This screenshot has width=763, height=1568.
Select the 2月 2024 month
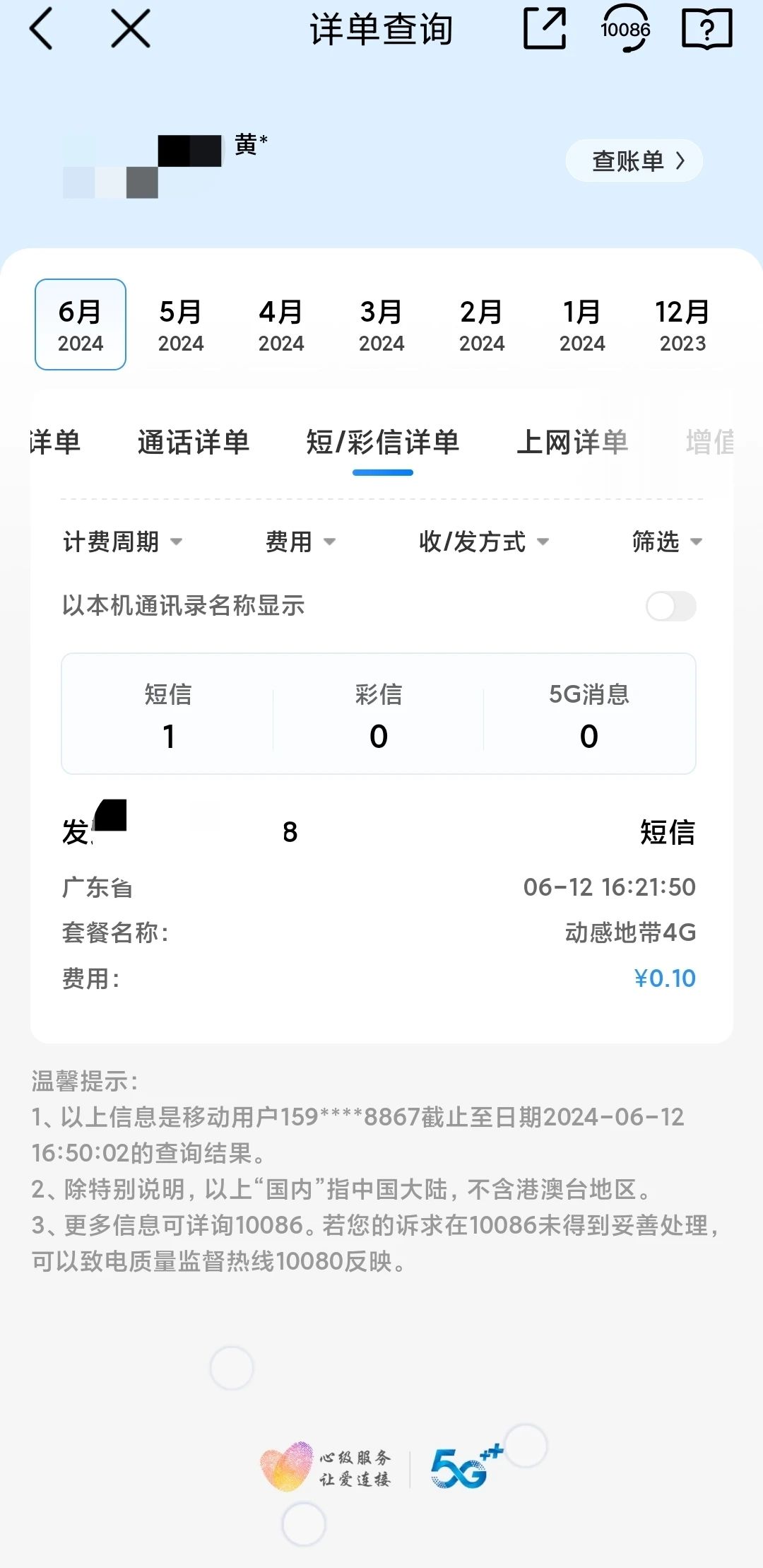(482, 325)
